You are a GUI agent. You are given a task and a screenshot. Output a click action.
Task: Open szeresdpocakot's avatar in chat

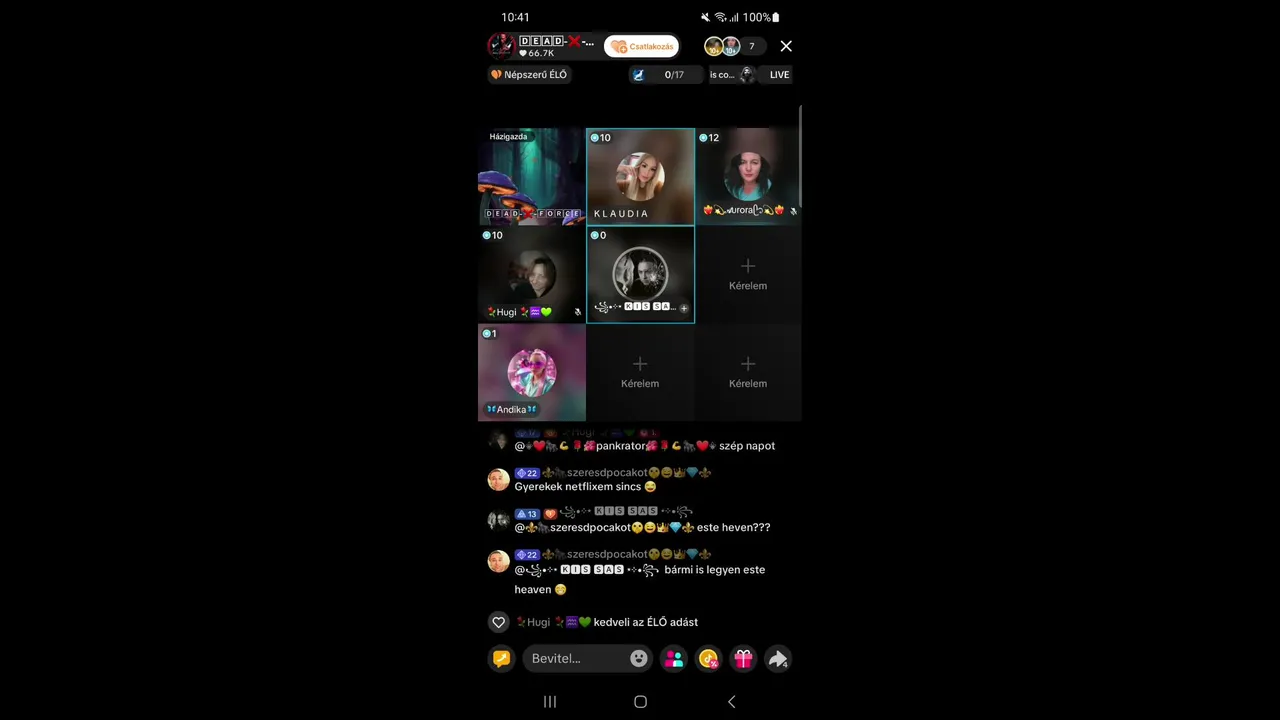click(498, 480)
